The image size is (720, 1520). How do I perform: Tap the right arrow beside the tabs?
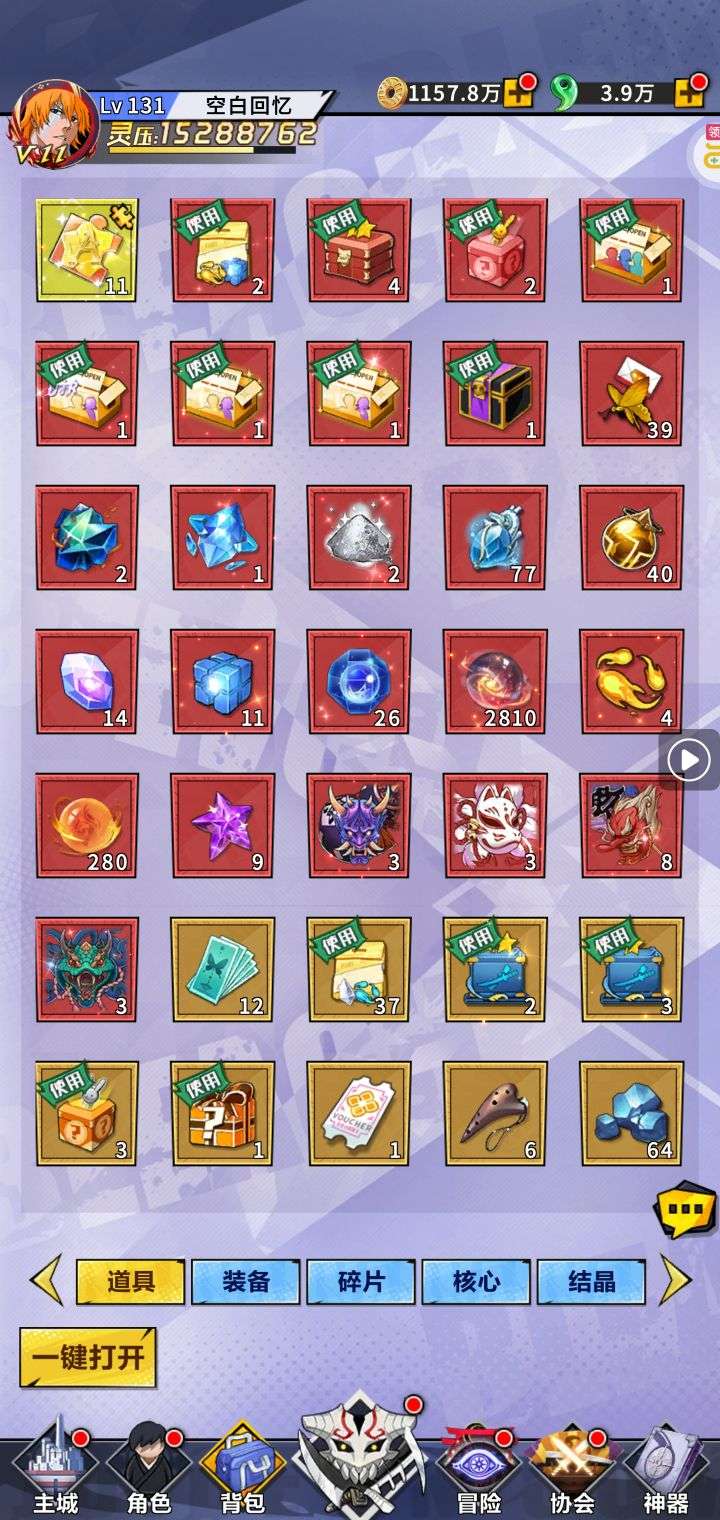[676, 1280]
